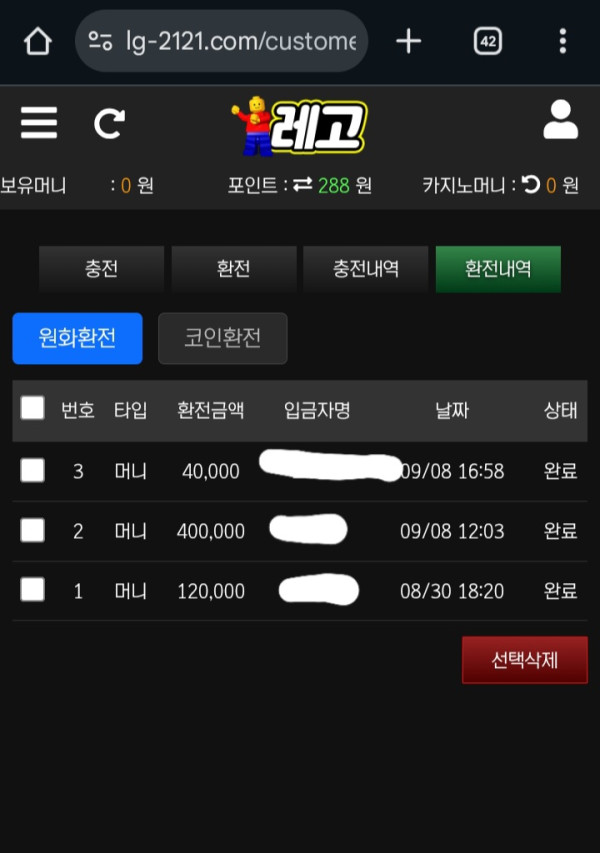Screen dimensions: 600x853
Task: Open a new browser tab
Action: [408, 41]
